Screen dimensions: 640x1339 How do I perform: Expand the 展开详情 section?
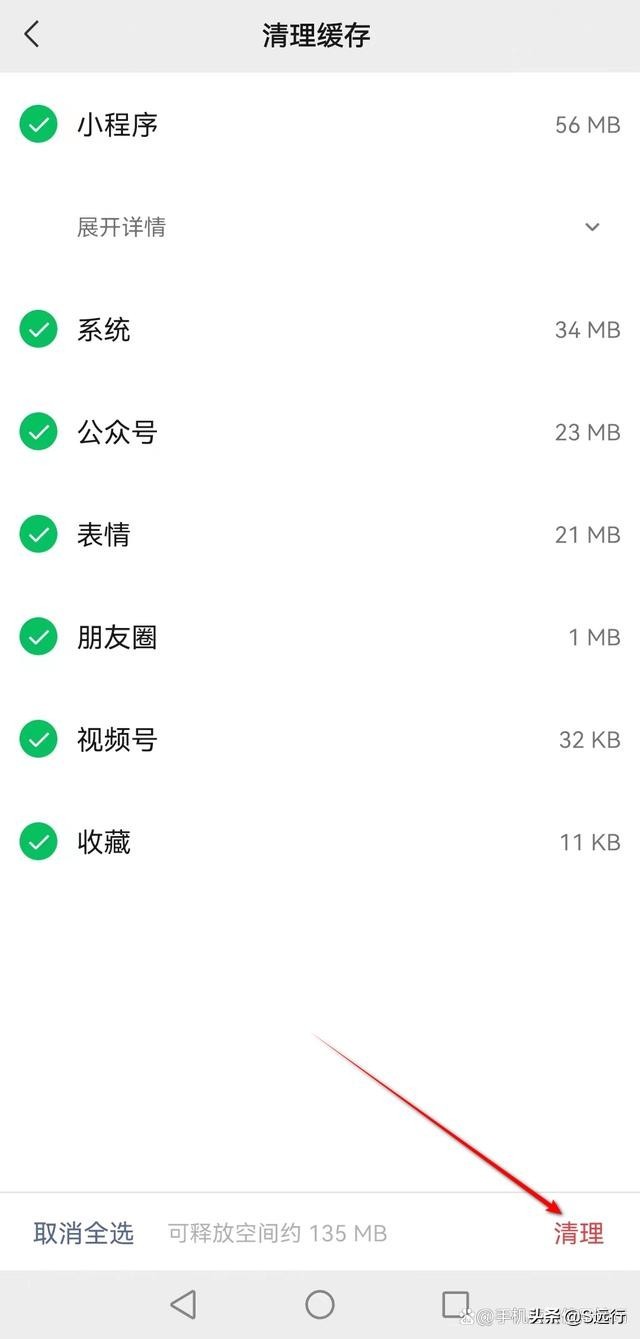(x=592, y=227)
